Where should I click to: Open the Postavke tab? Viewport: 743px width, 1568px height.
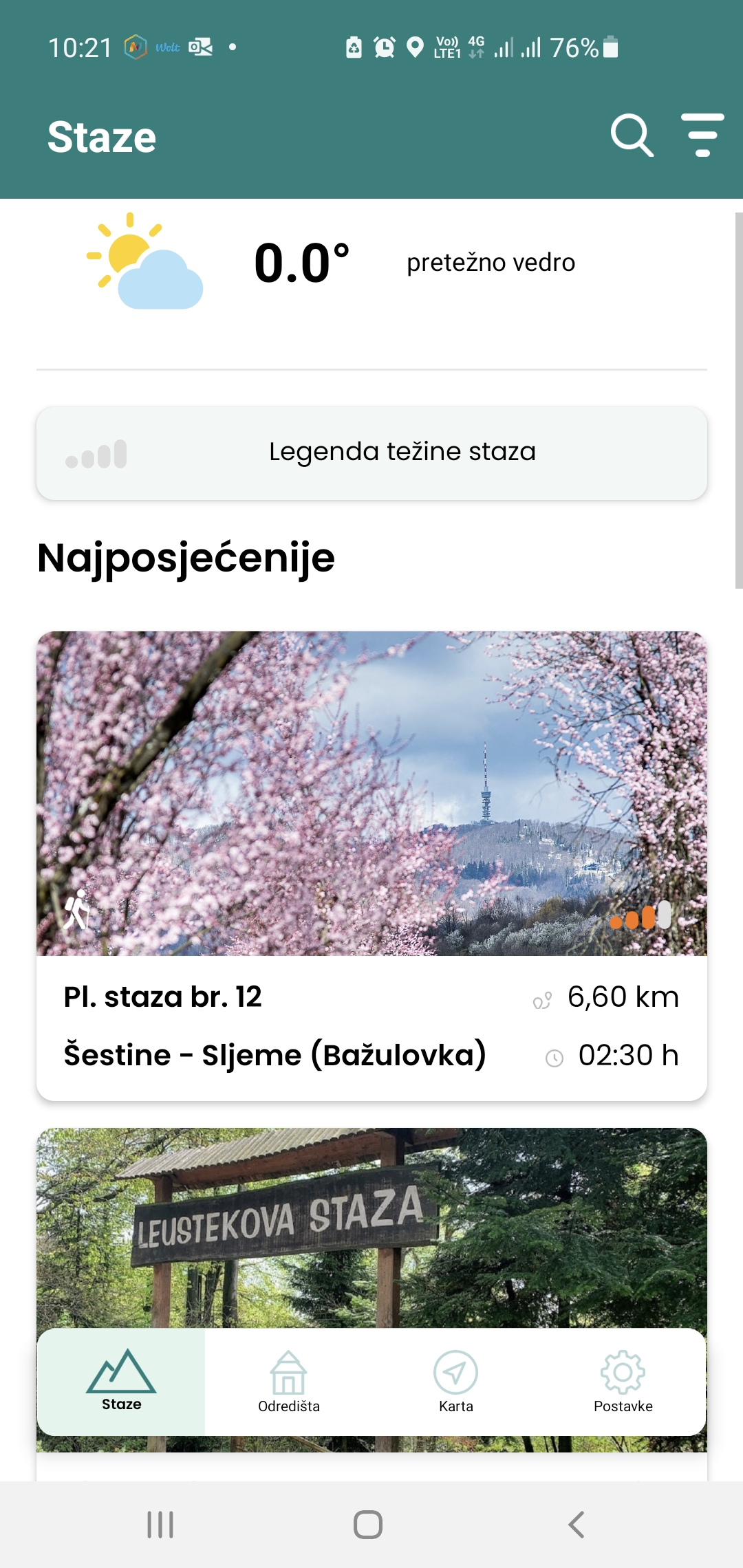tap(623, 1381)
